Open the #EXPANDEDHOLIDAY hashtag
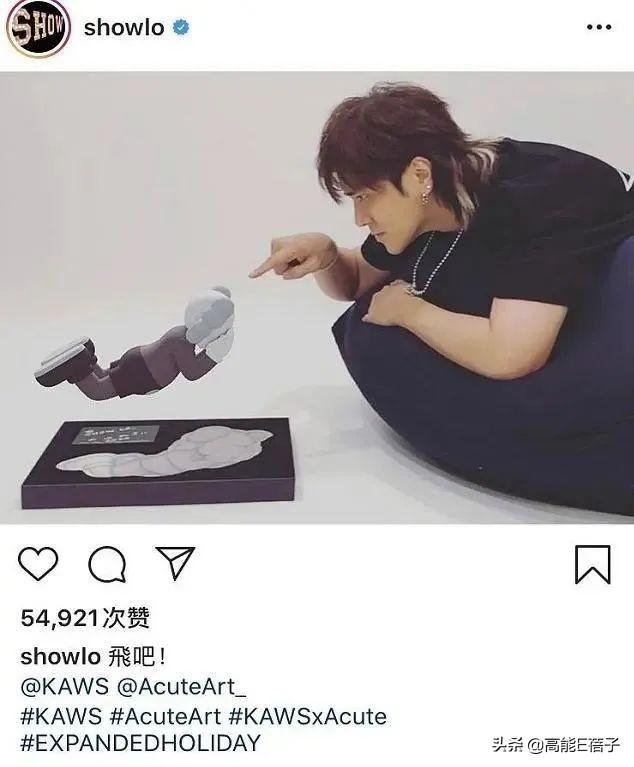 click(140, 743)
